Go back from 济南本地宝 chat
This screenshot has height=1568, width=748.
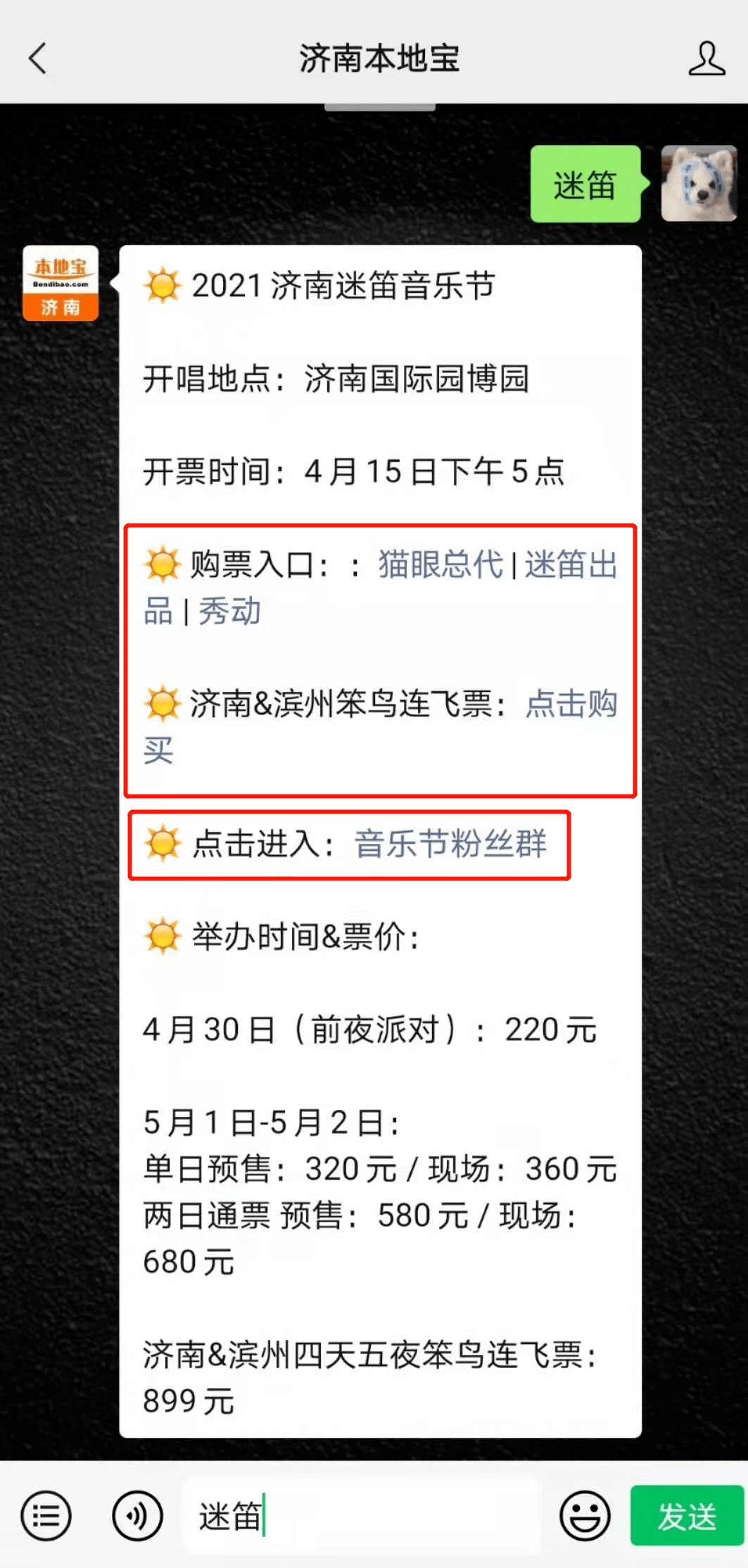[38, 58]
